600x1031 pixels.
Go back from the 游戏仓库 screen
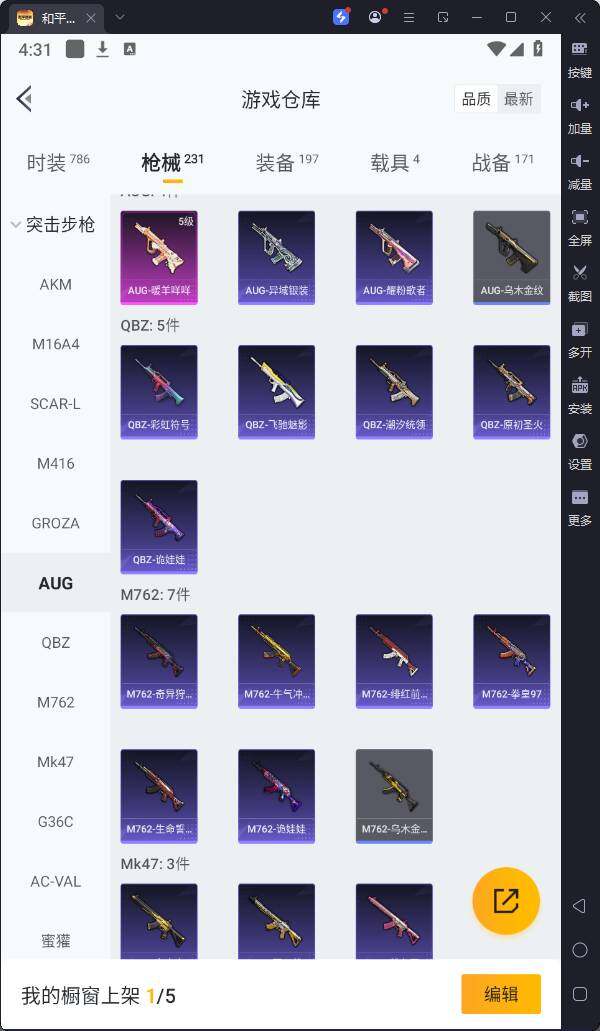[25, 98]
